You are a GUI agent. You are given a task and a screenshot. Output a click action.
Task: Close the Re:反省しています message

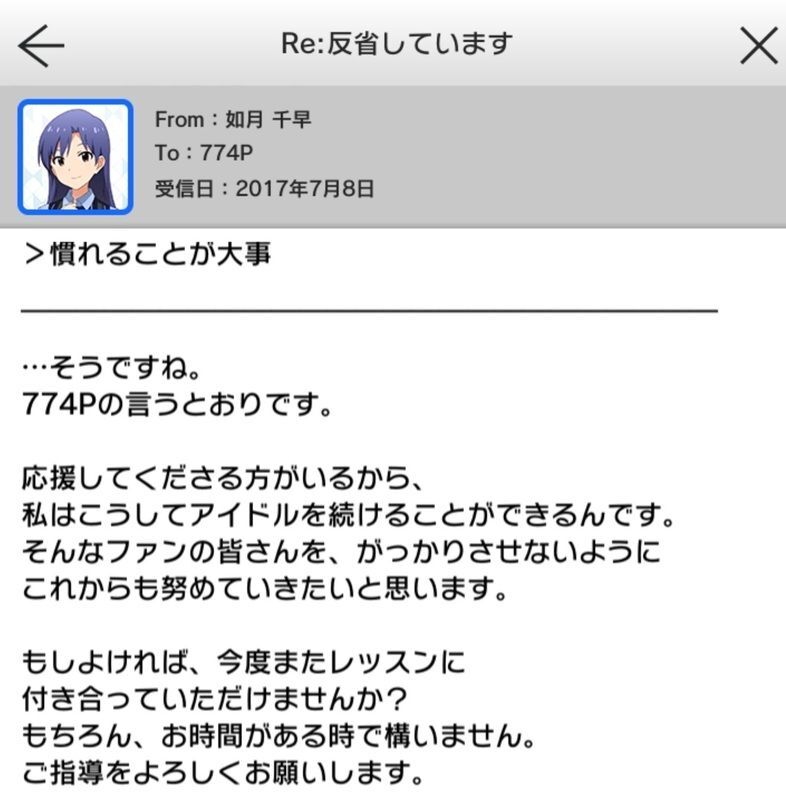(x=758, y=45)
